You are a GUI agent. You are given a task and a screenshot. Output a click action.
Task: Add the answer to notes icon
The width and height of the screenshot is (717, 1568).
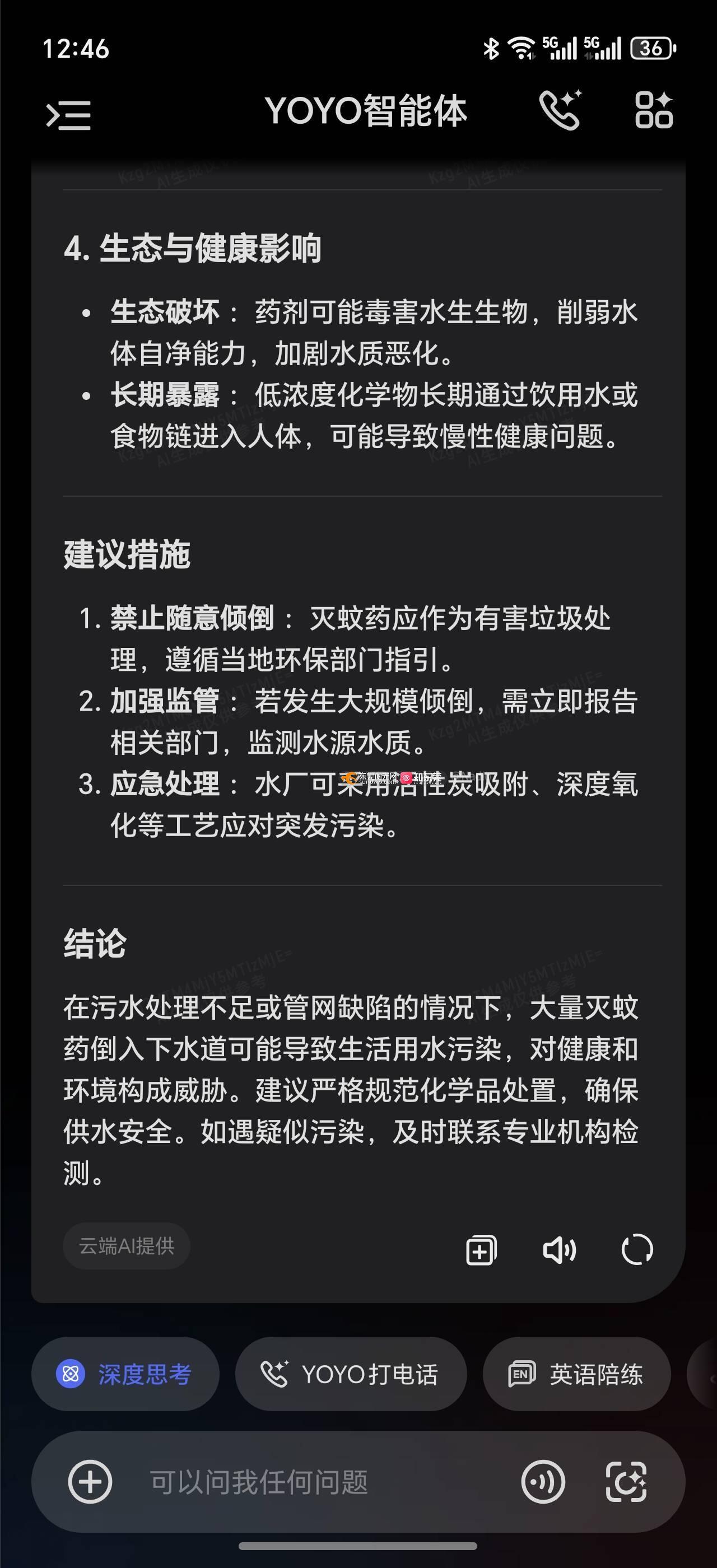(481, 1250)
